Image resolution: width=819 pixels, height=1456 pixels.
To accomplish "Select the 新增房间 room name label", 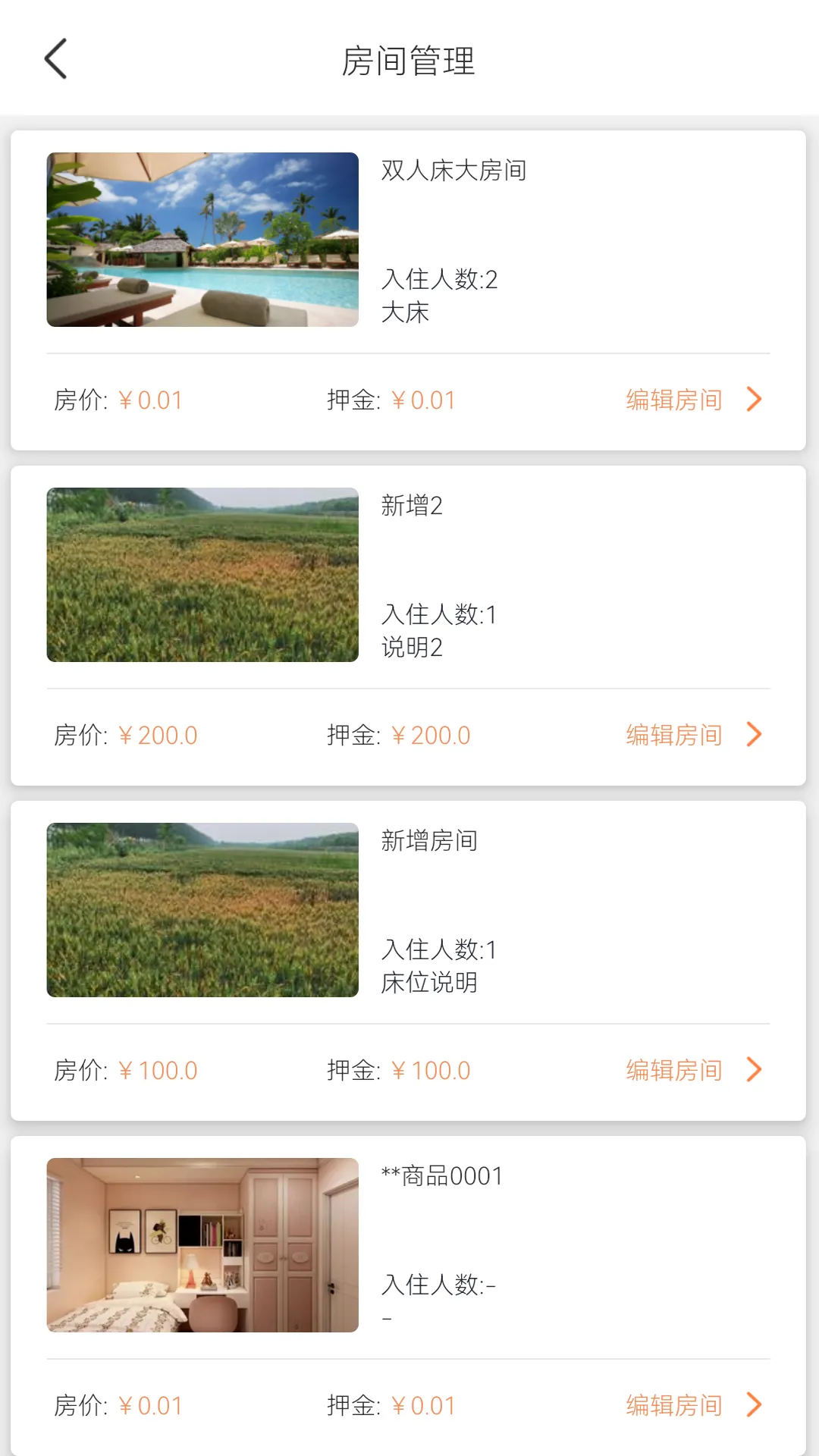I will pyautogui.click(x=429, y=840).
